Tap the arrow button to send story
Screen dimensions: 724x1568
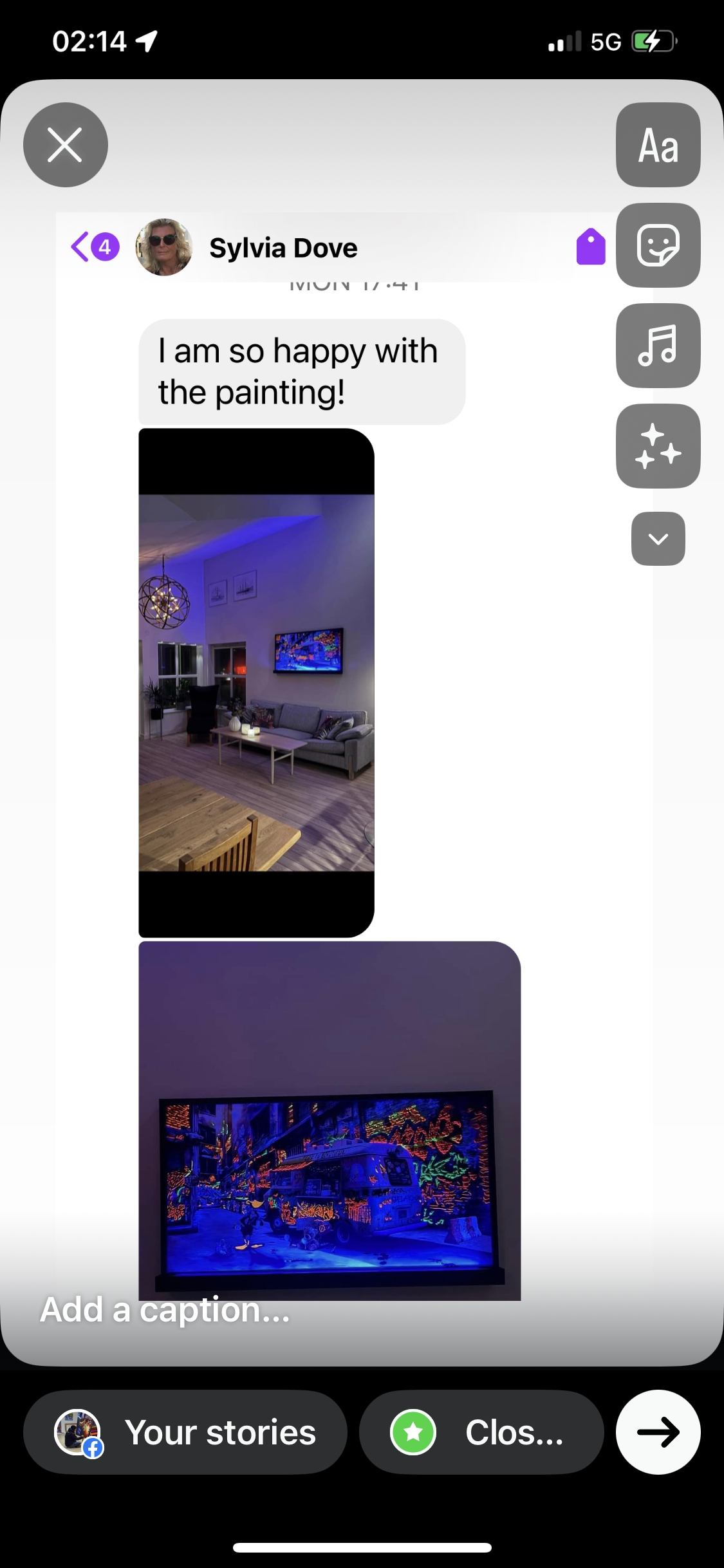(658, 1432)
